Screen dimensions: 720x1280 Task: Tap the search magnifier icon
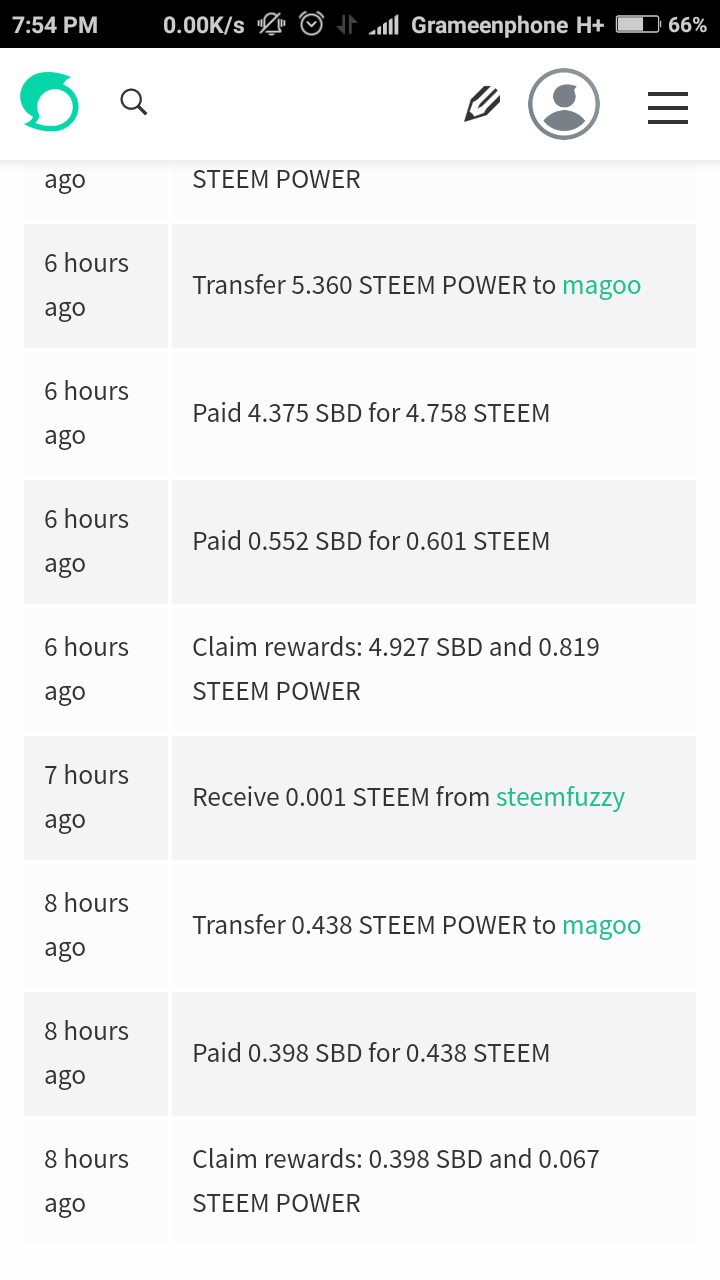click(134, 102)
